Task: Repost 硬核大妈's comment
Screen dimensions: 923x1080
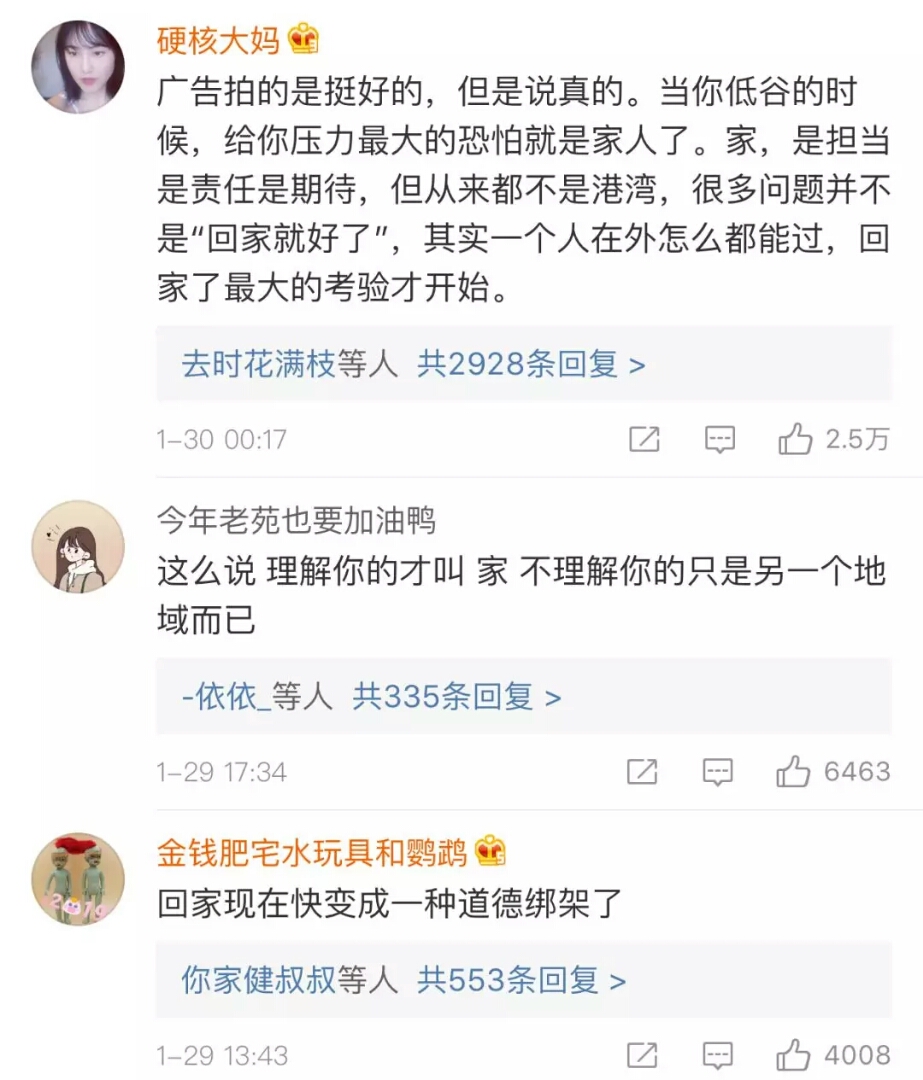Action: click(644, 439)
